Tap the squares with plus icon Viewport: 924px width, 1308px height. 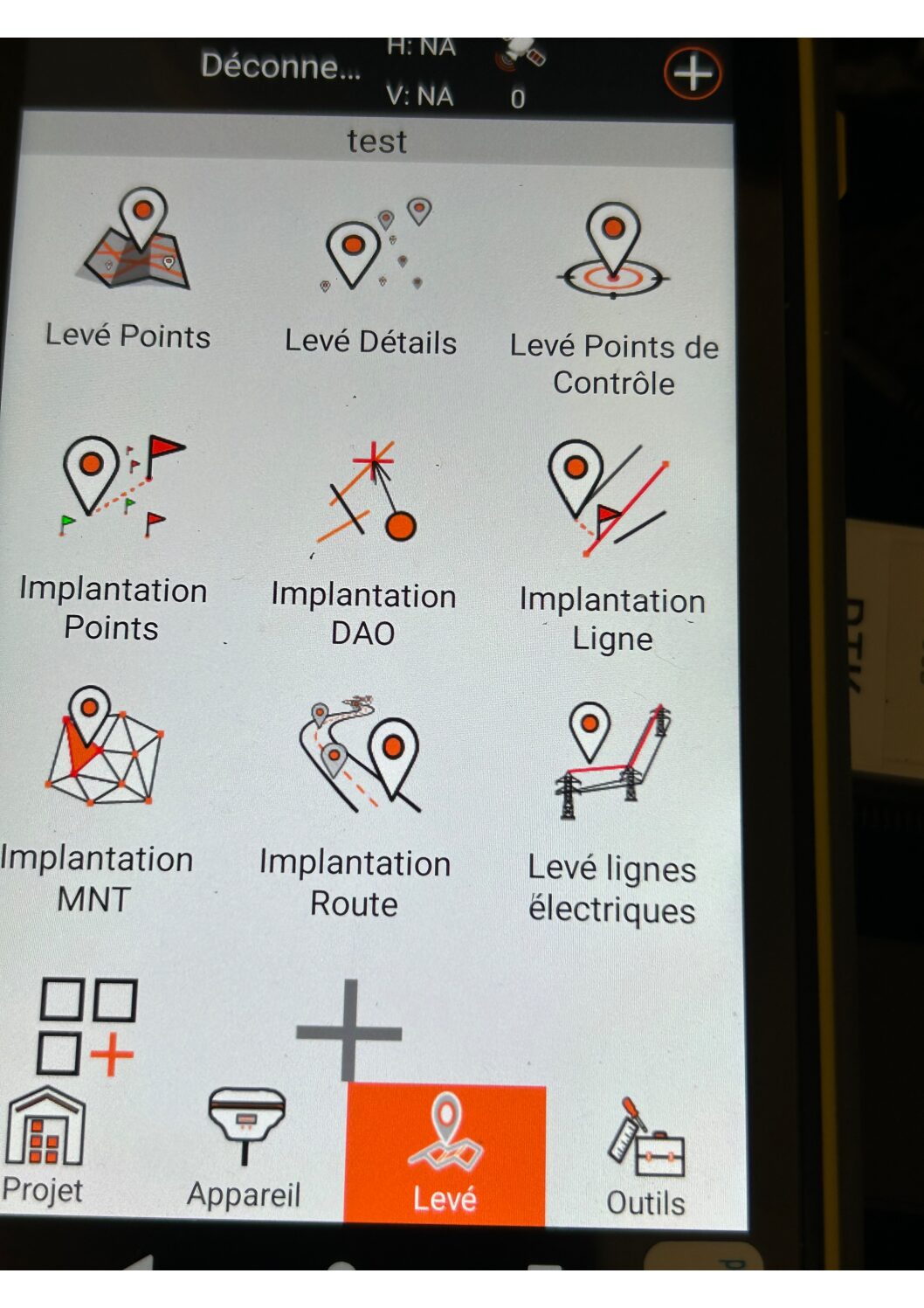(x=86, y=1026)
